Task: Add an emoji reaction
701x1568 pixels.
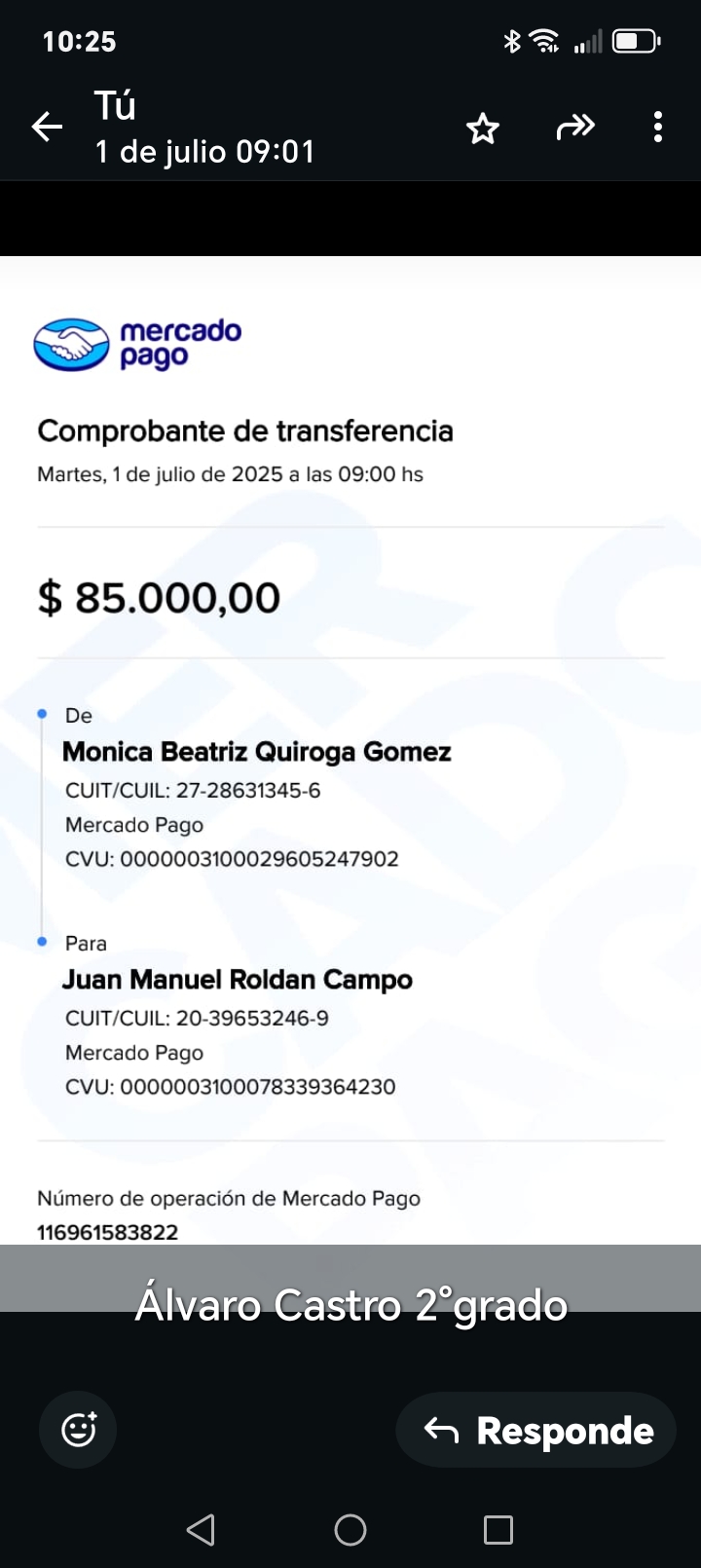Action: point(78,1430)
